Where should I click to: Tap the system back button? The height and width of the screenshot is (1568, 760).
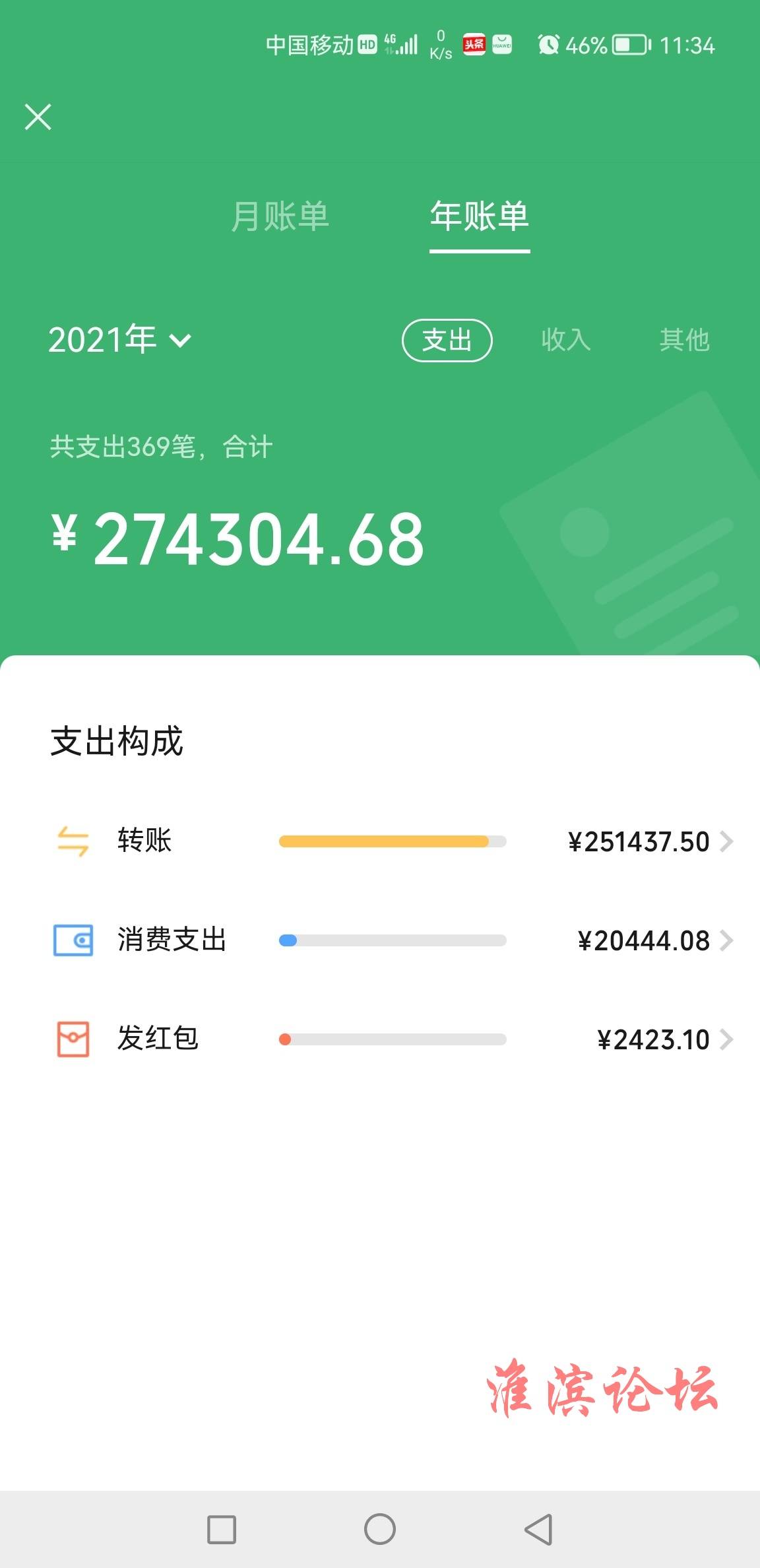[x=538, y=1529]
